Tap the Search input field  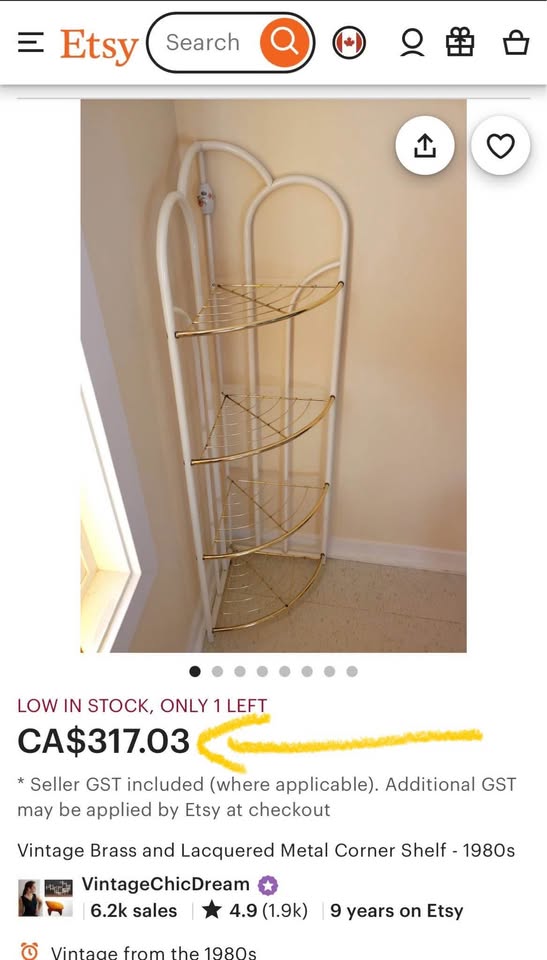point(203,43)
